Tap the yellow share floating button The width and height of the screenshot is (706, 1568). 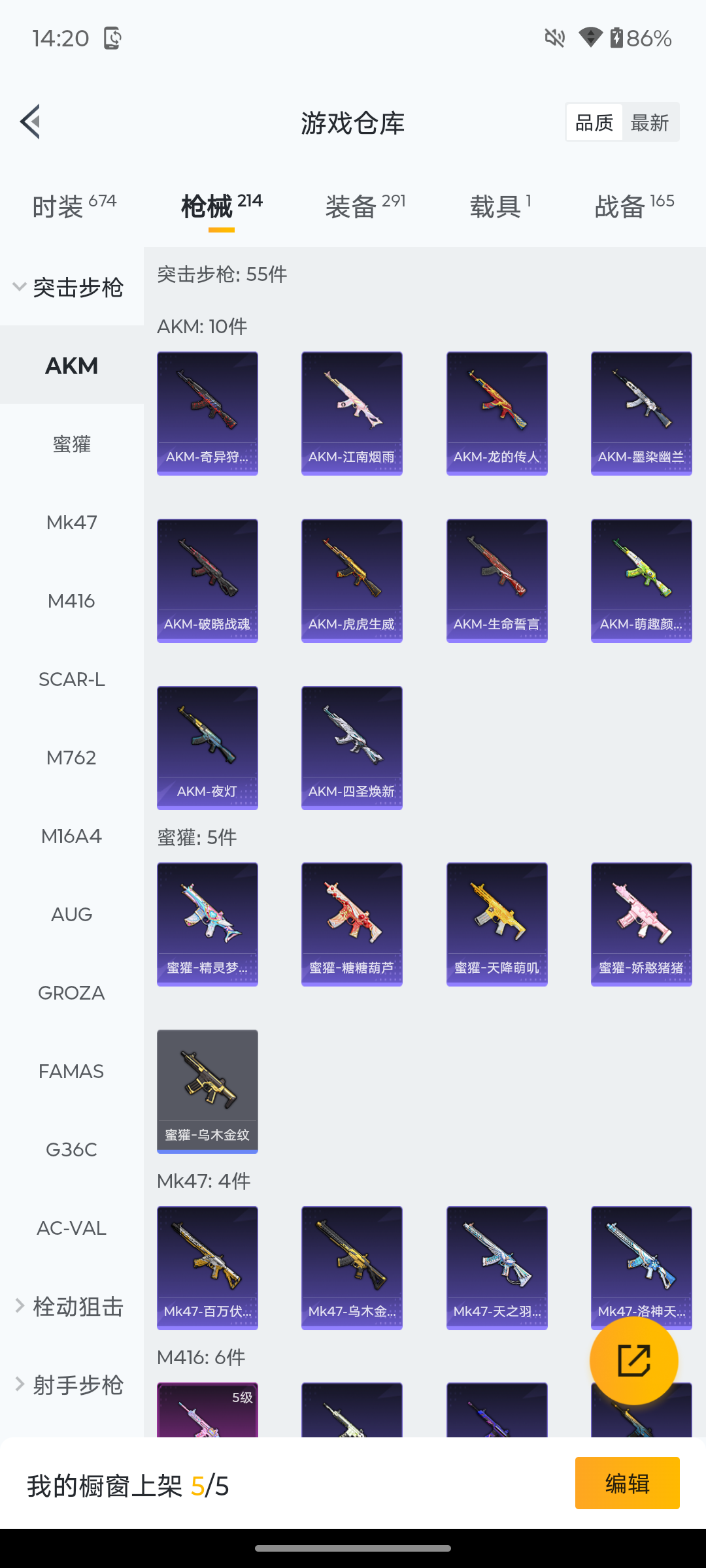633,1360
